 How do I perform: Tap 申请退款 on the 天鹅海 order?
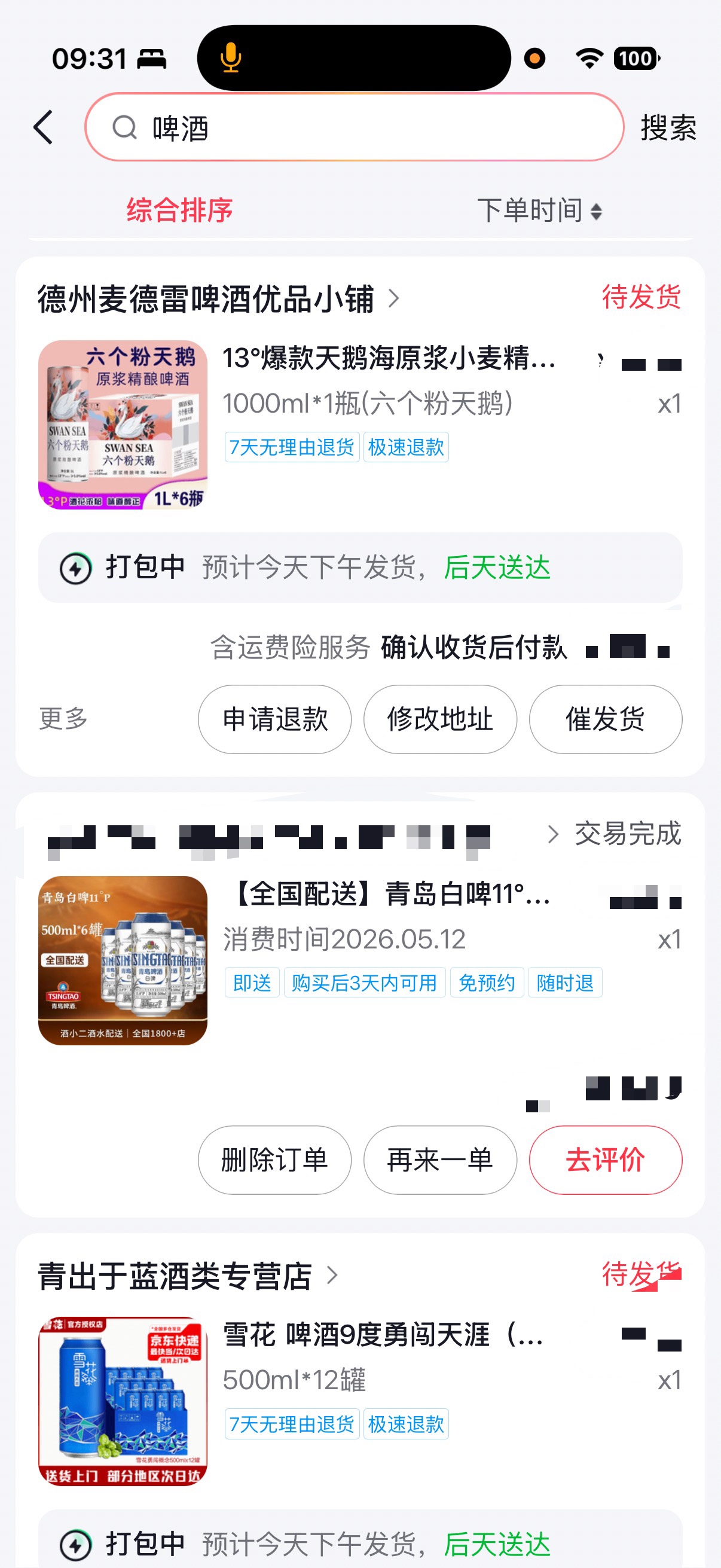274,719
